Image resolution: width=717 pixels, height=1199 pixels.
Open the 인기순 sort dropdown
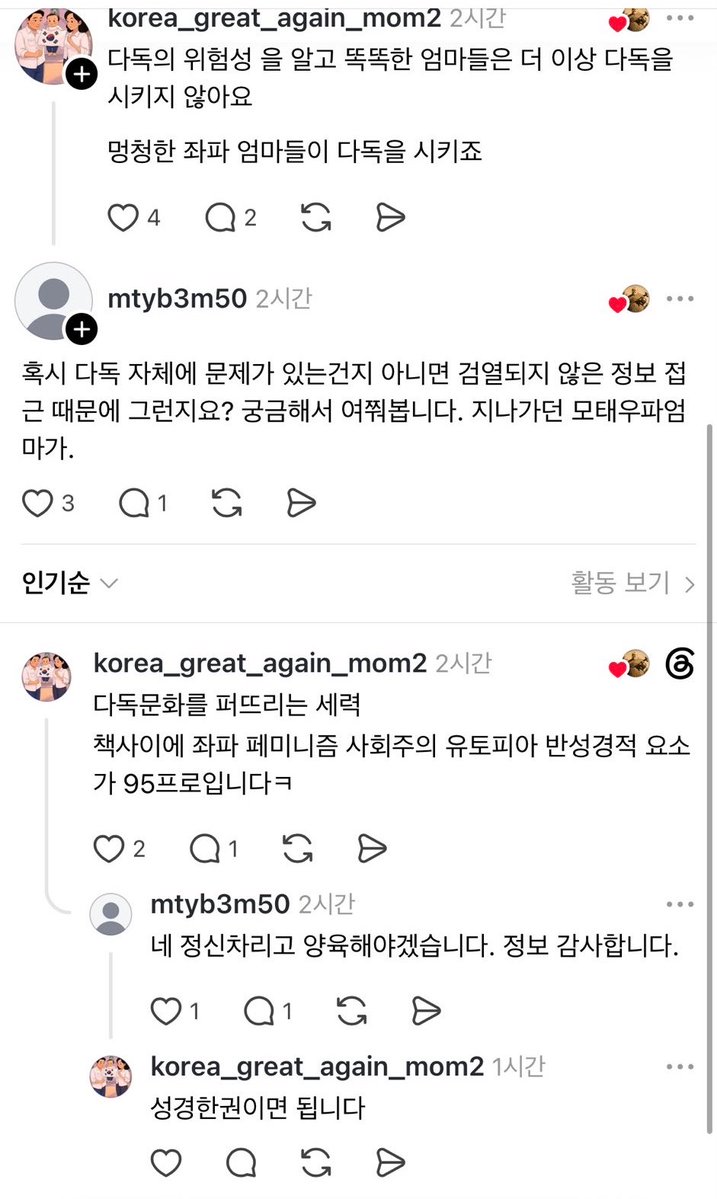click(70, 583)
